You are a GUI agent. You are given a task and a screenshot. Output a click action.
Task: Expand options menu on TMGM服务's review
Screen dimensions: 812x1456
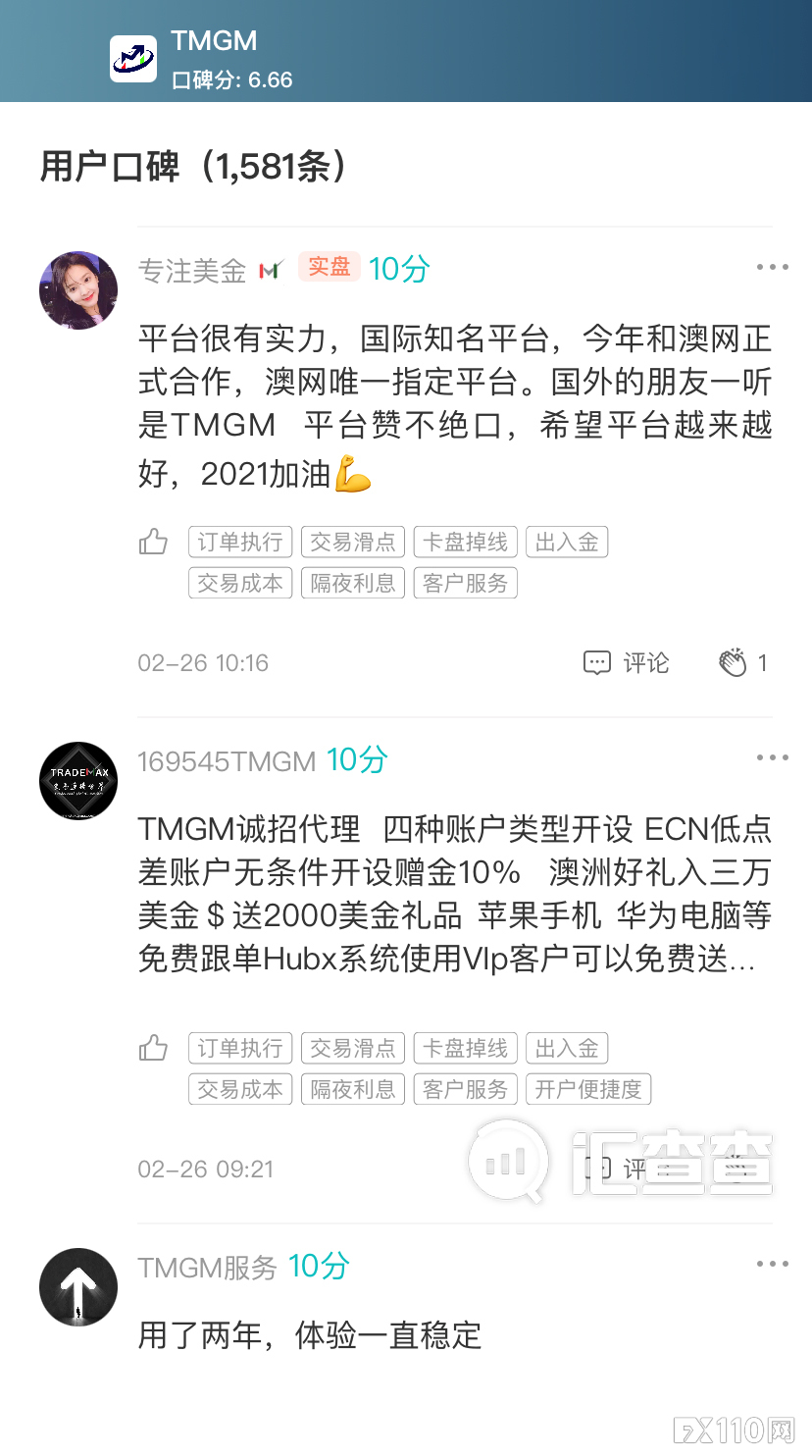(x=773, y=1264)
